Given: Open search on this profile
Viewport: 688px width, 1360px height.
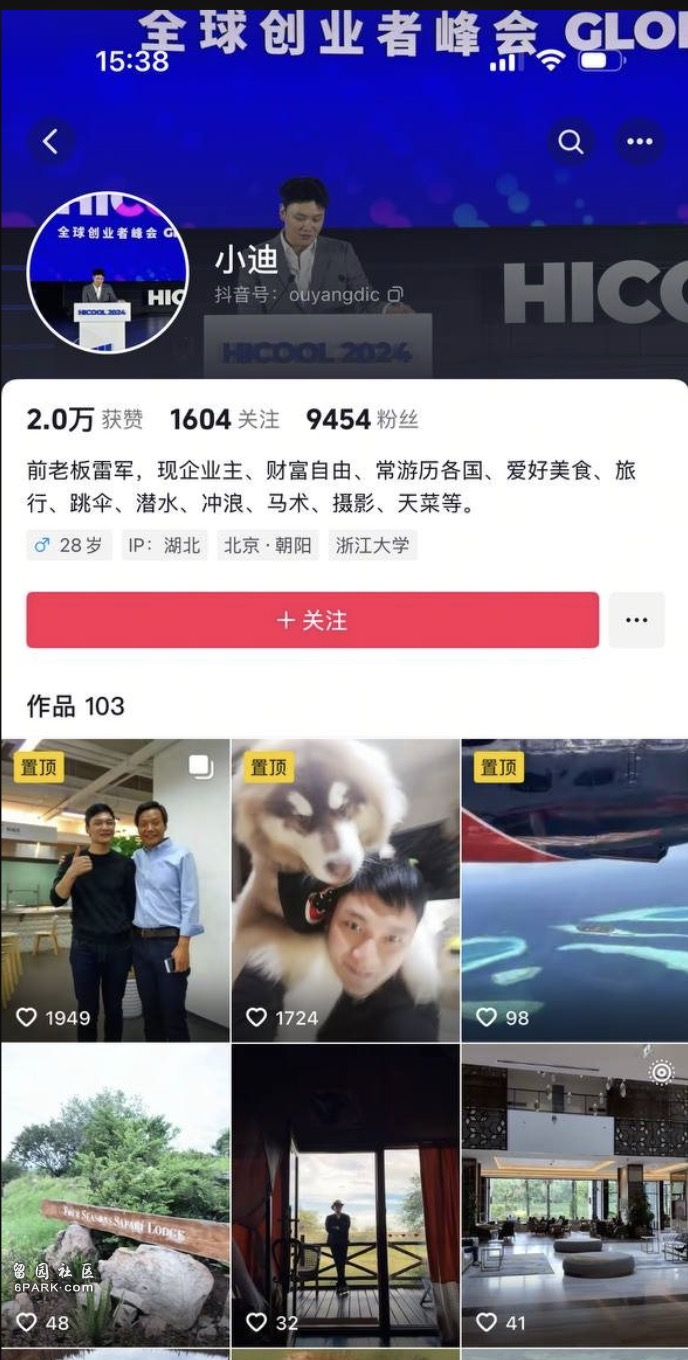Looking at the screenshot, I should pos(571,142).
